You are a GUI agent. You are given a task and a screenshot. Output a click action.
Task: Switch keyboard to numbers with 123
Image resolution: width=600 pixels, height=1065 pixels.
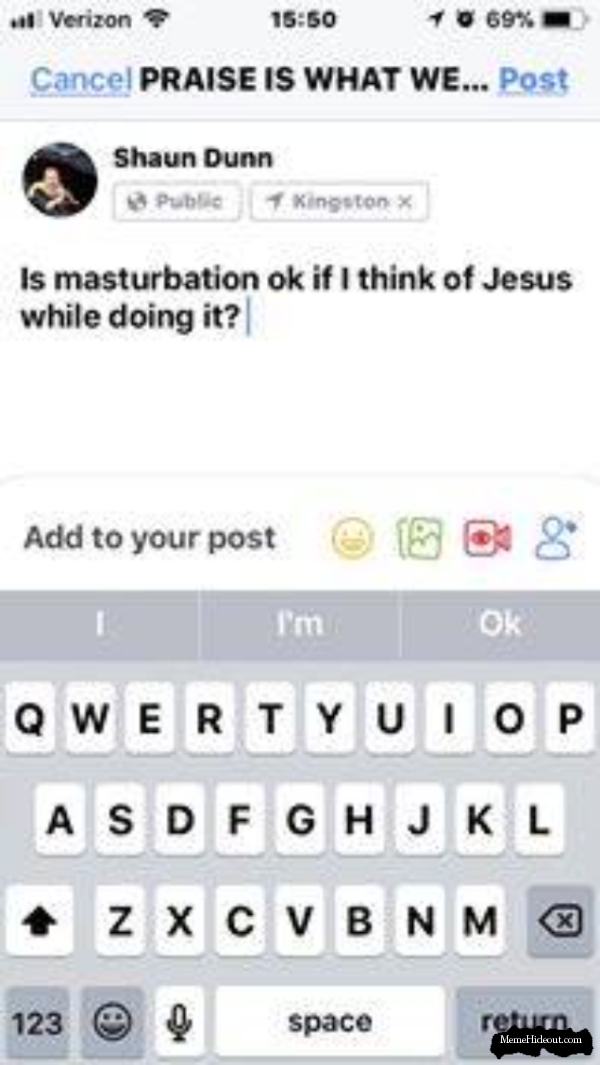[38, 1022]
